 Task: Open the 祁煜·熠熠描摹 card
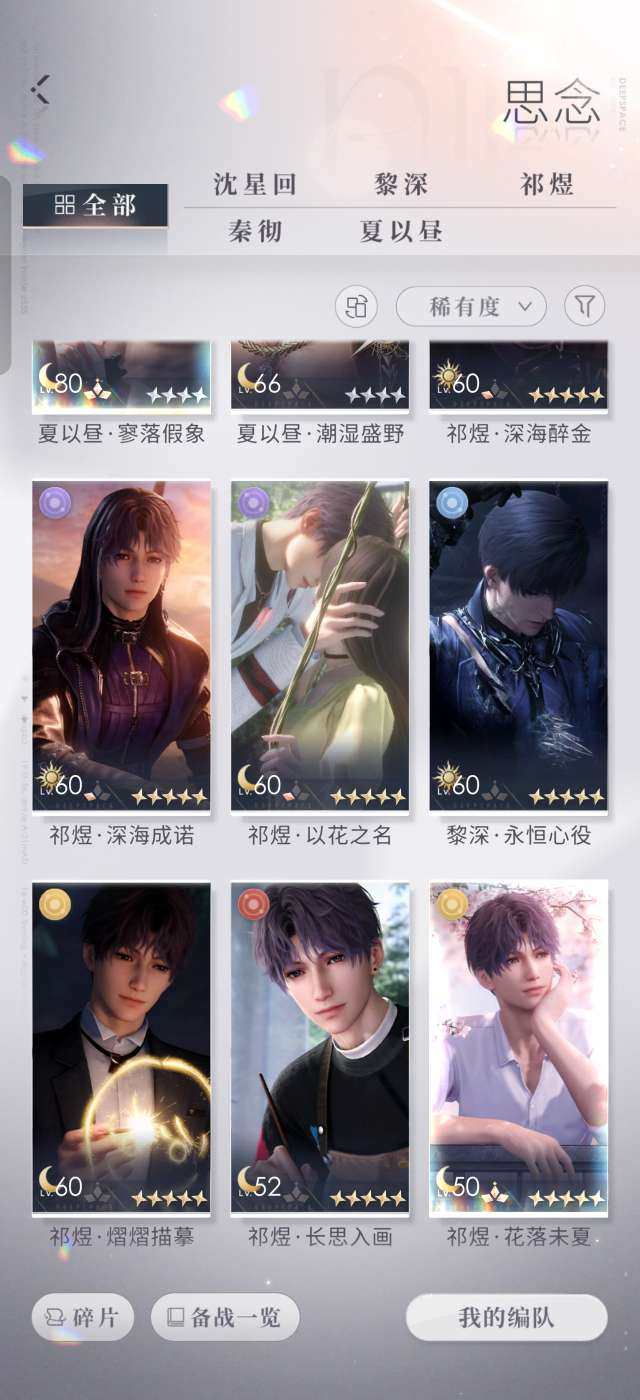[121, 1047]
